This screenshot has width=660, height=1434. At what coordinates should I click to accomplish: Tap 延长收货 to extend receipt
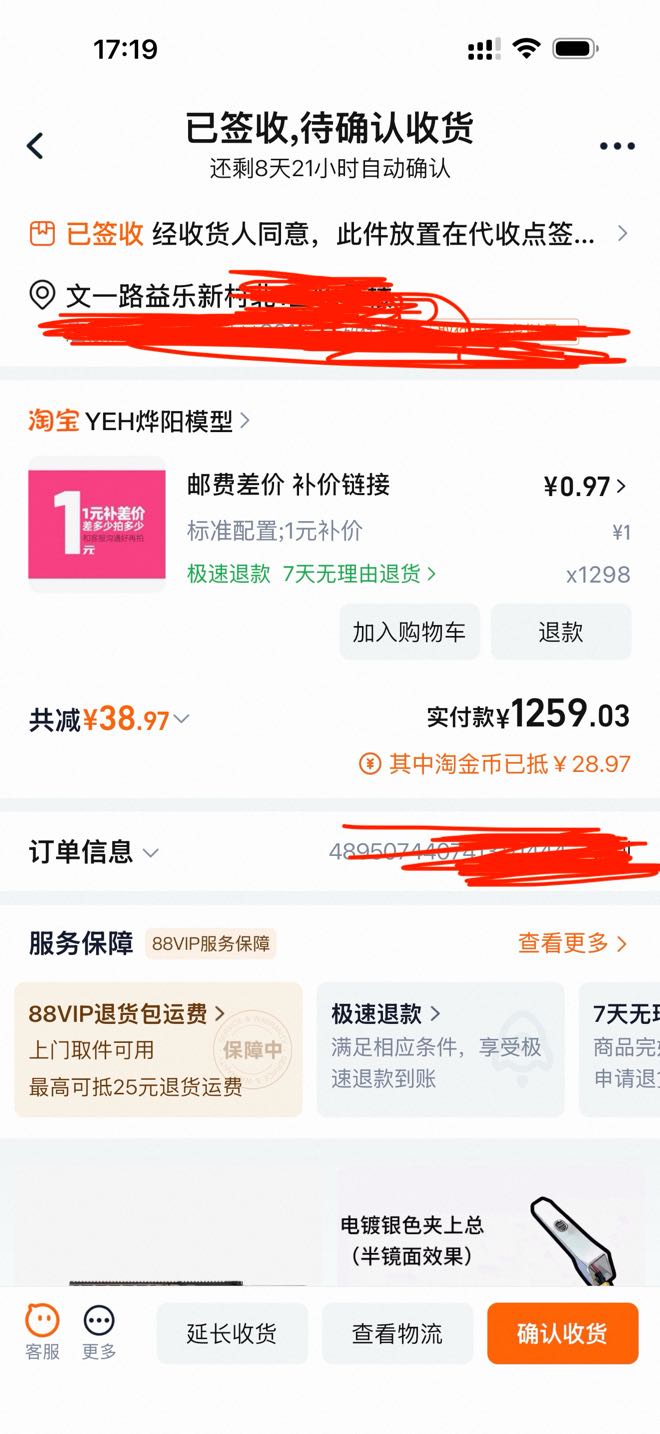click(232, 1333)
